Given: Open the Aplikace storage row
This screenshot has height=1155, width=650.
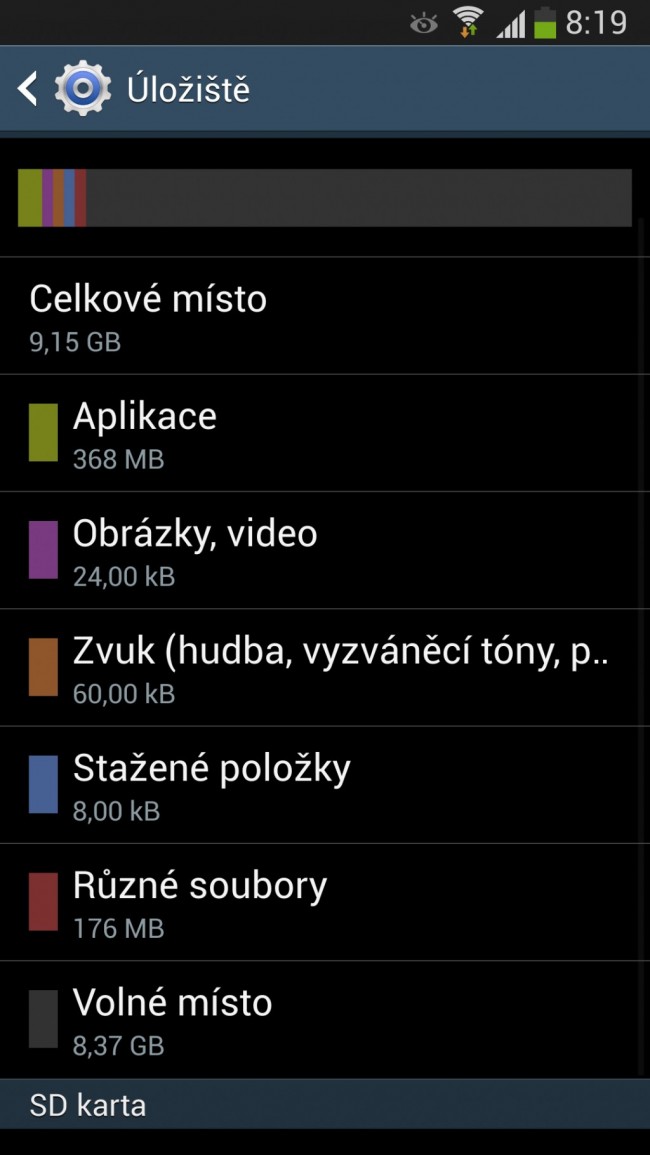Looking at the screenshot, I should pos(325,433).
